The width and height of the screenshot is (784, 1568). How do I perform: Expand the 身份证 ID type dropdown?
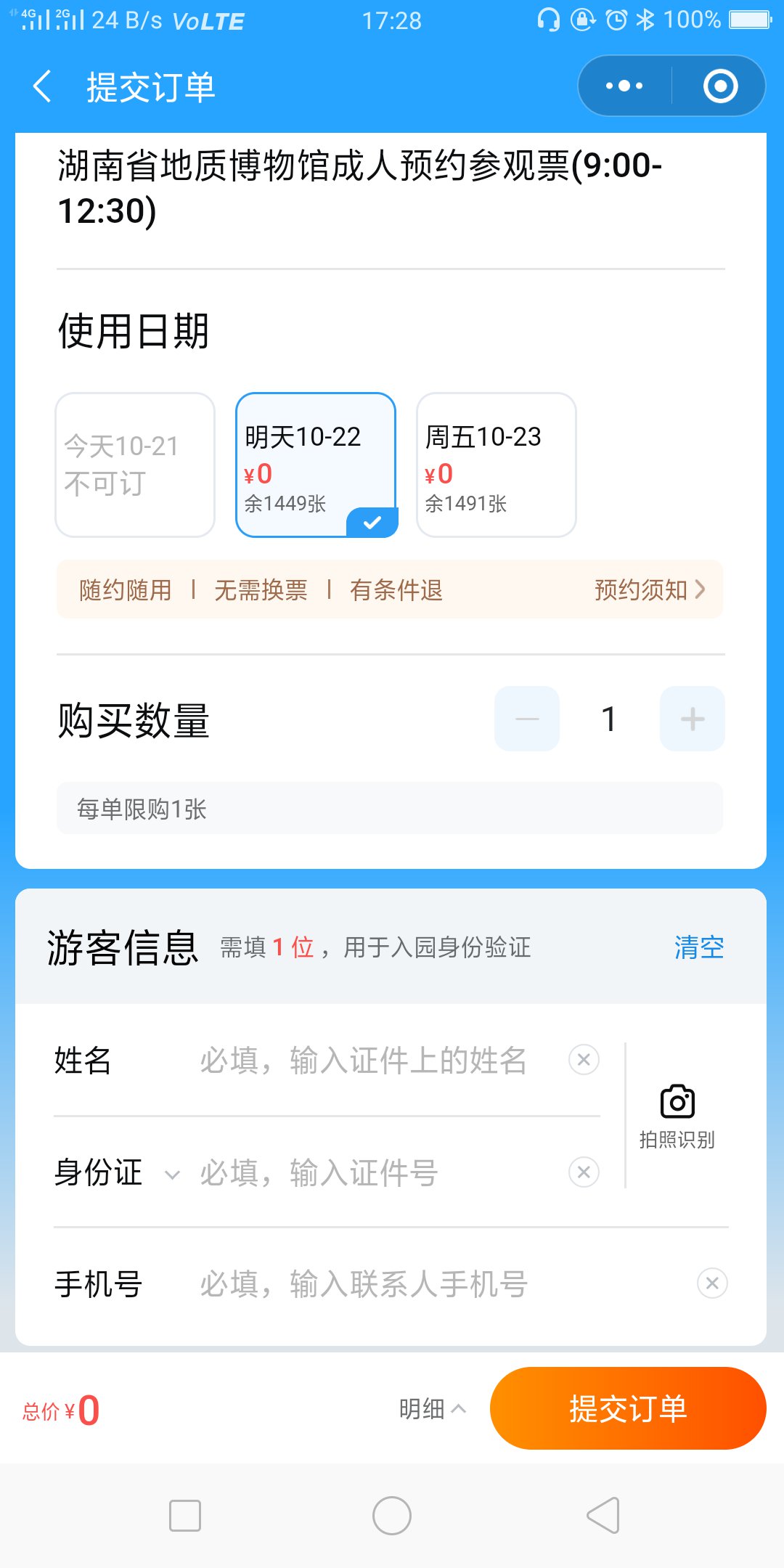tap(116, 1173)
